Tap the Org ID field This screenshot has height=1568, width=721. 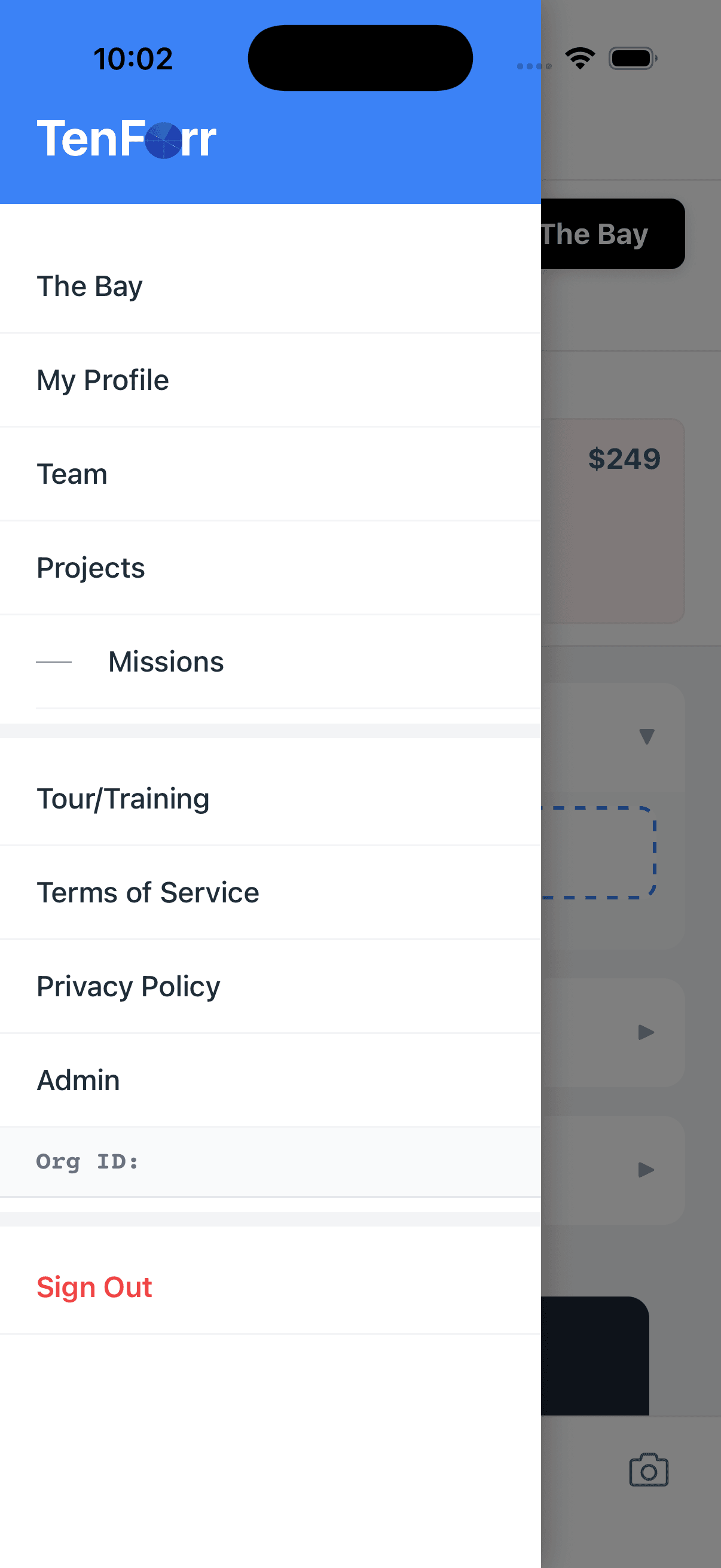coord(87,1160)
